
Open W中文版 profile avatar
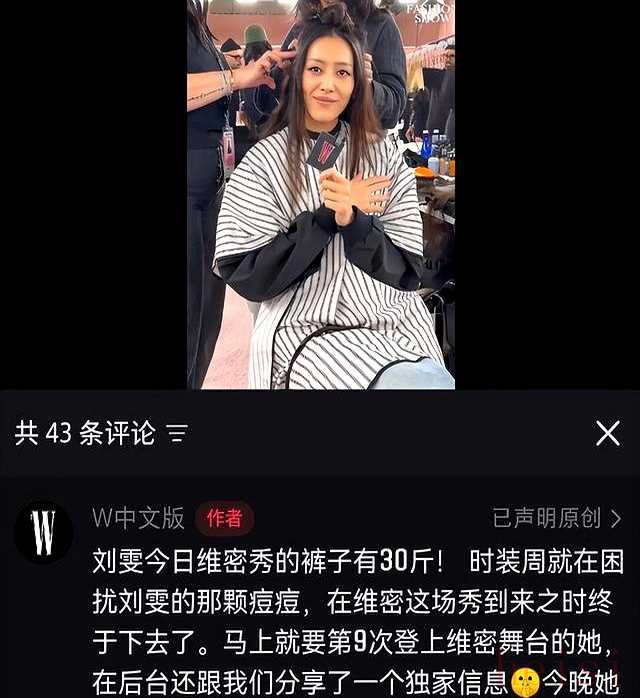click(43, 532)
